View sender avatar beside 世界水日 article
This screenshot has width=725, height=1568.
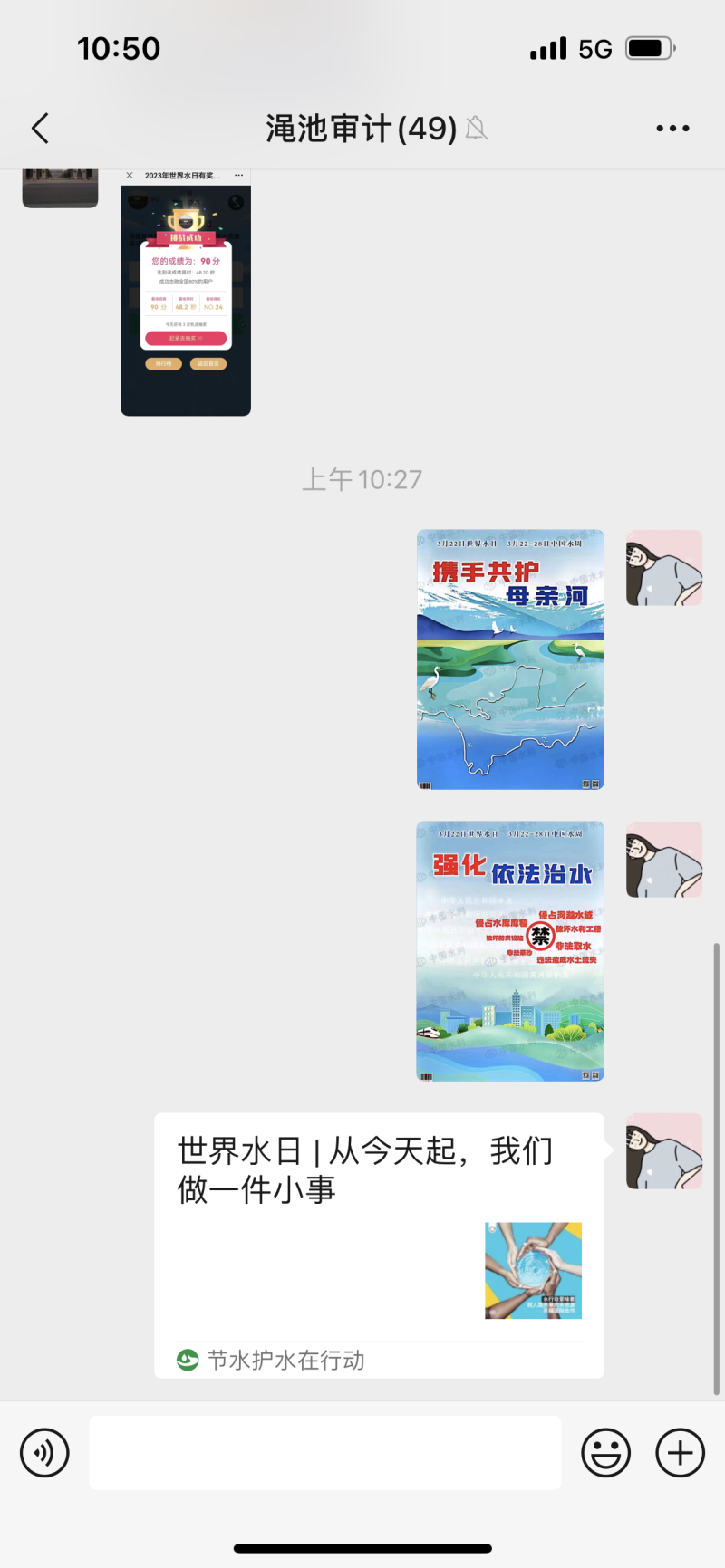(664, 1151)
